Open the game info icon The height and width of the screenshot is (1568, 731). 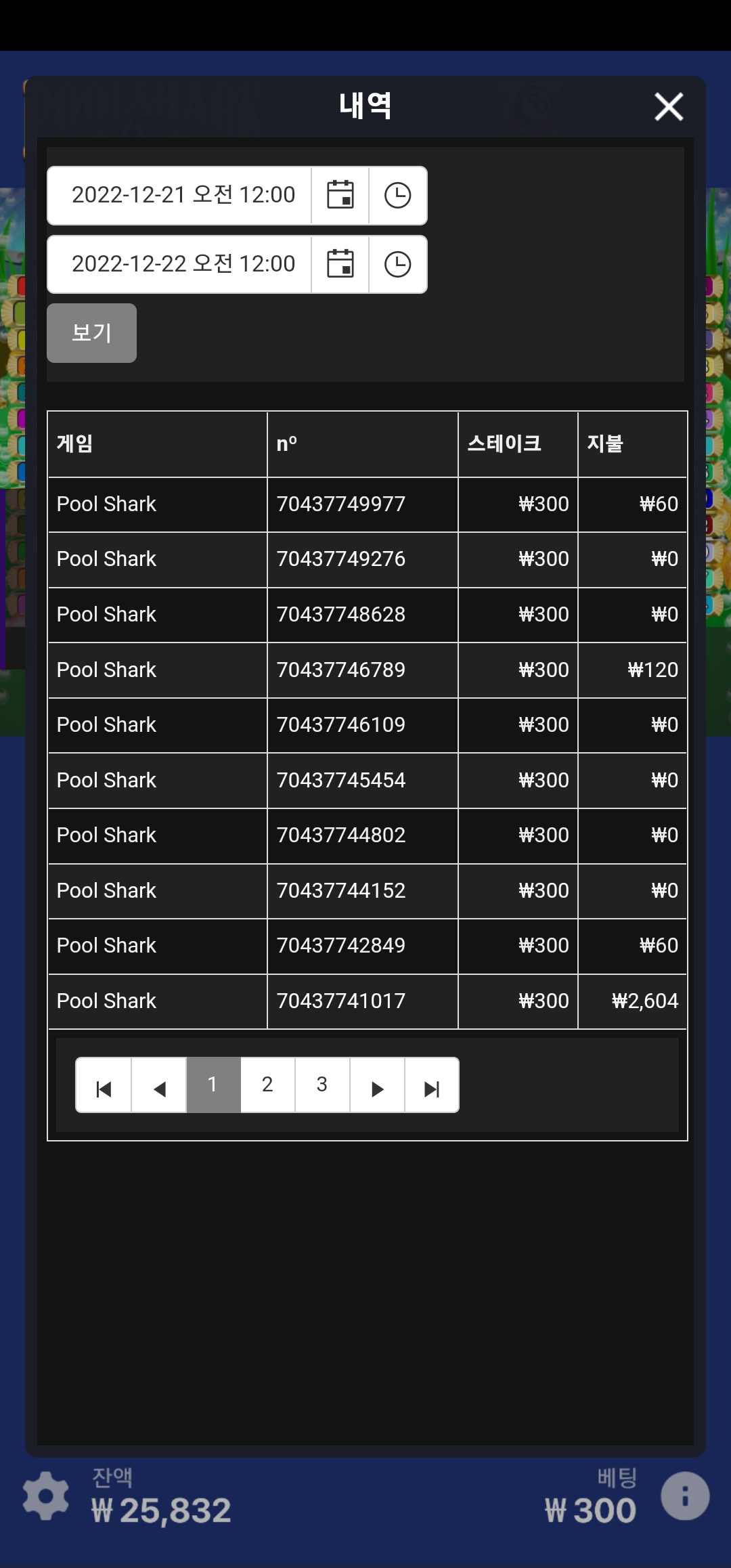click(x=685, y=1496)
